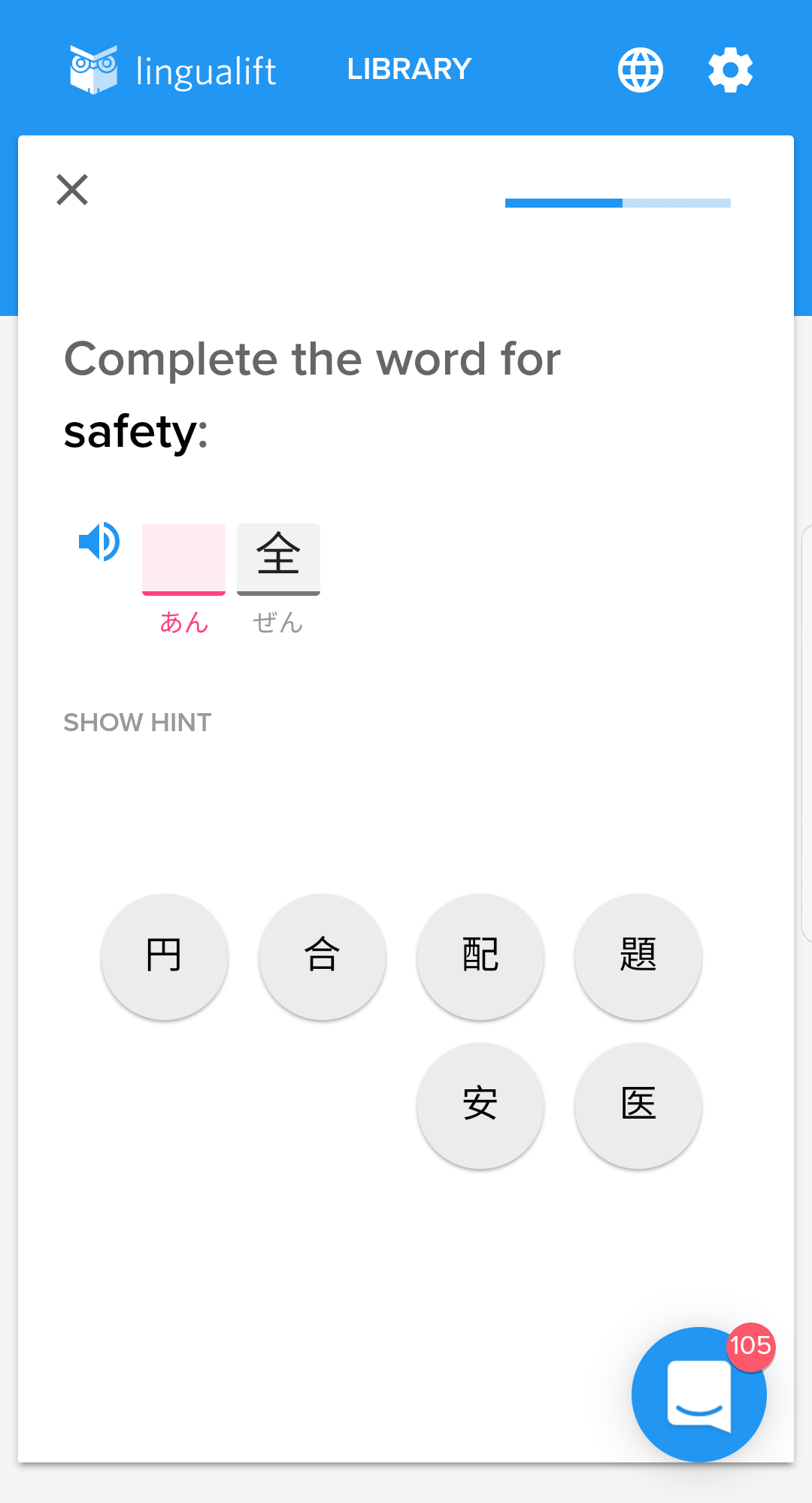The width and height of the screenshot is (812, 1503).
Task: Click the あん reading label
Action: 184,621
